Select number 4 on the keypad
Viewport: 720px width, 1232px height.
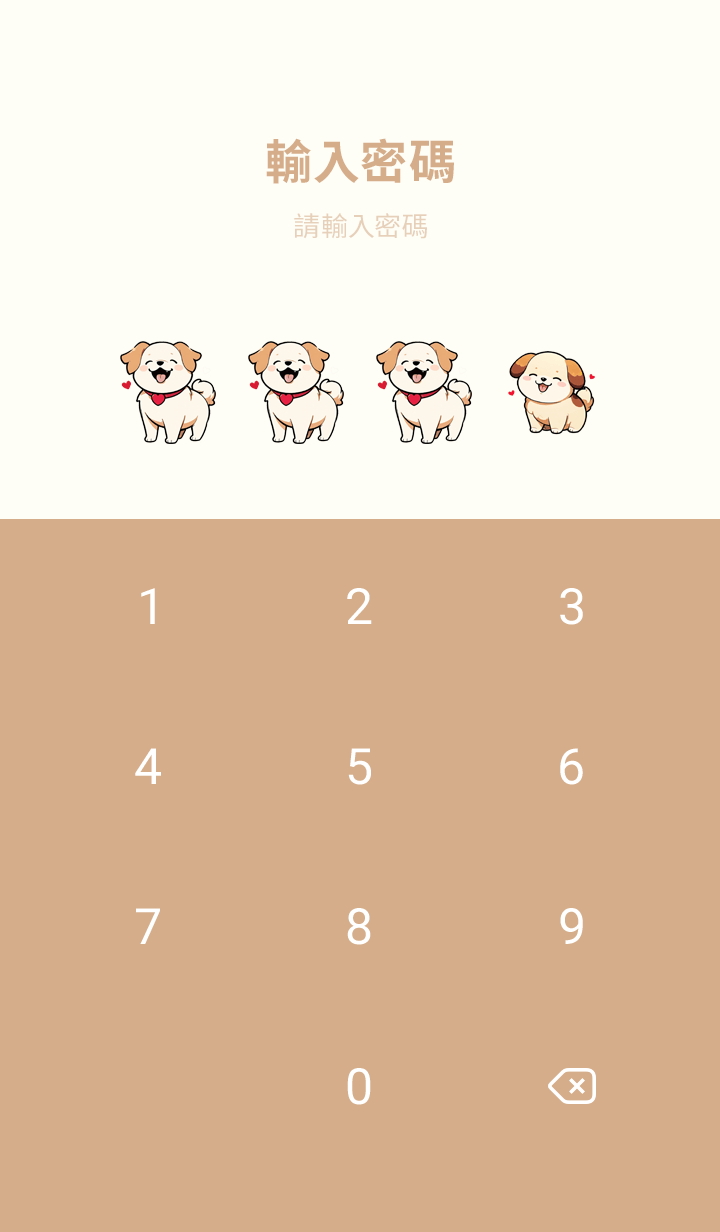coord(148,767)
